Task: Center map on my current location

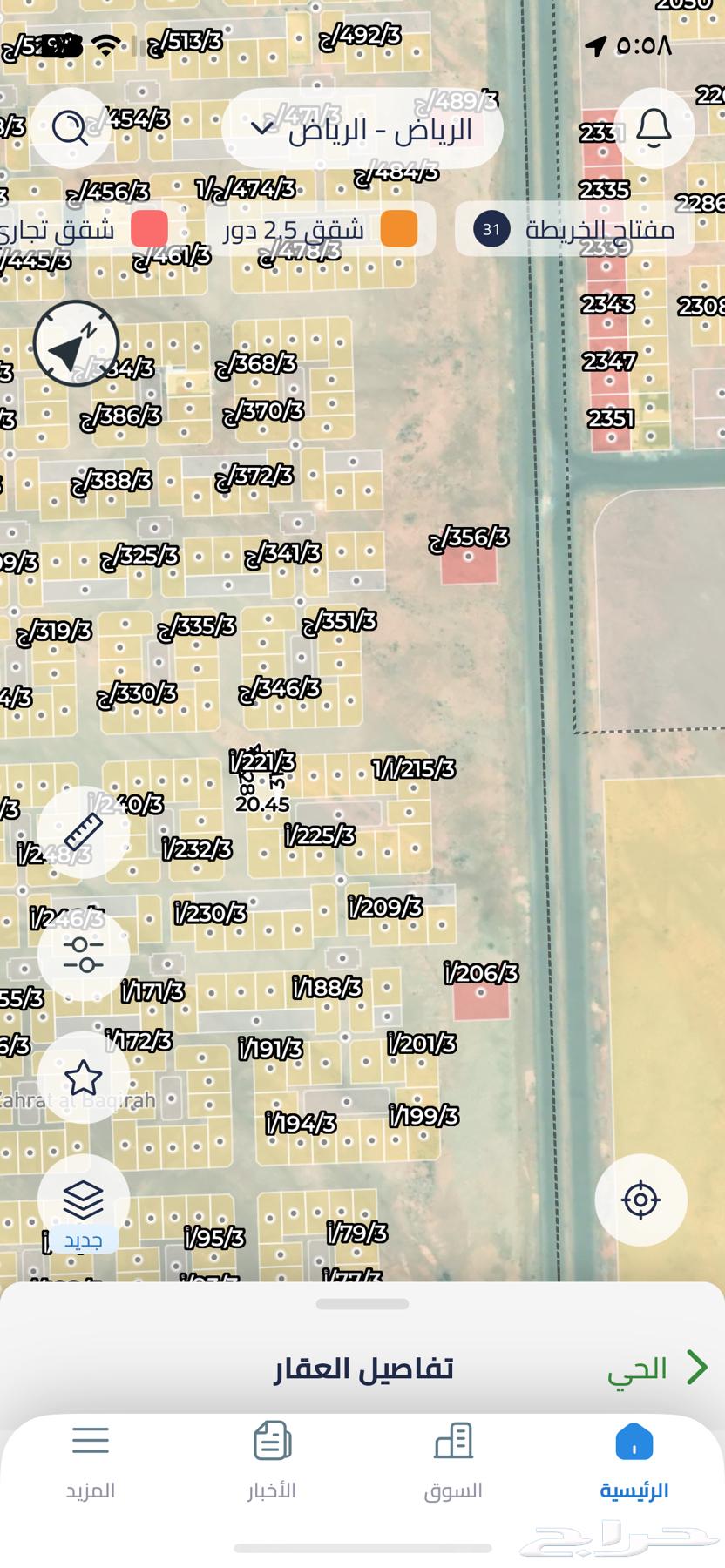Action: (x=640, y=1200)
